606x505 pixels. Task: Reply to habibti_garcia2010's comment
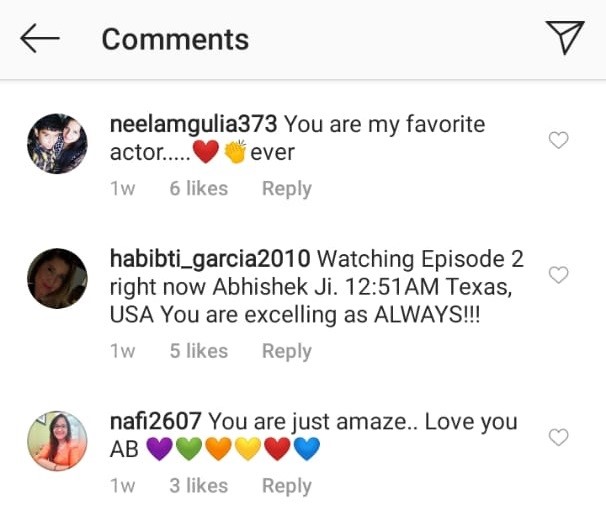tap(286, 351)
